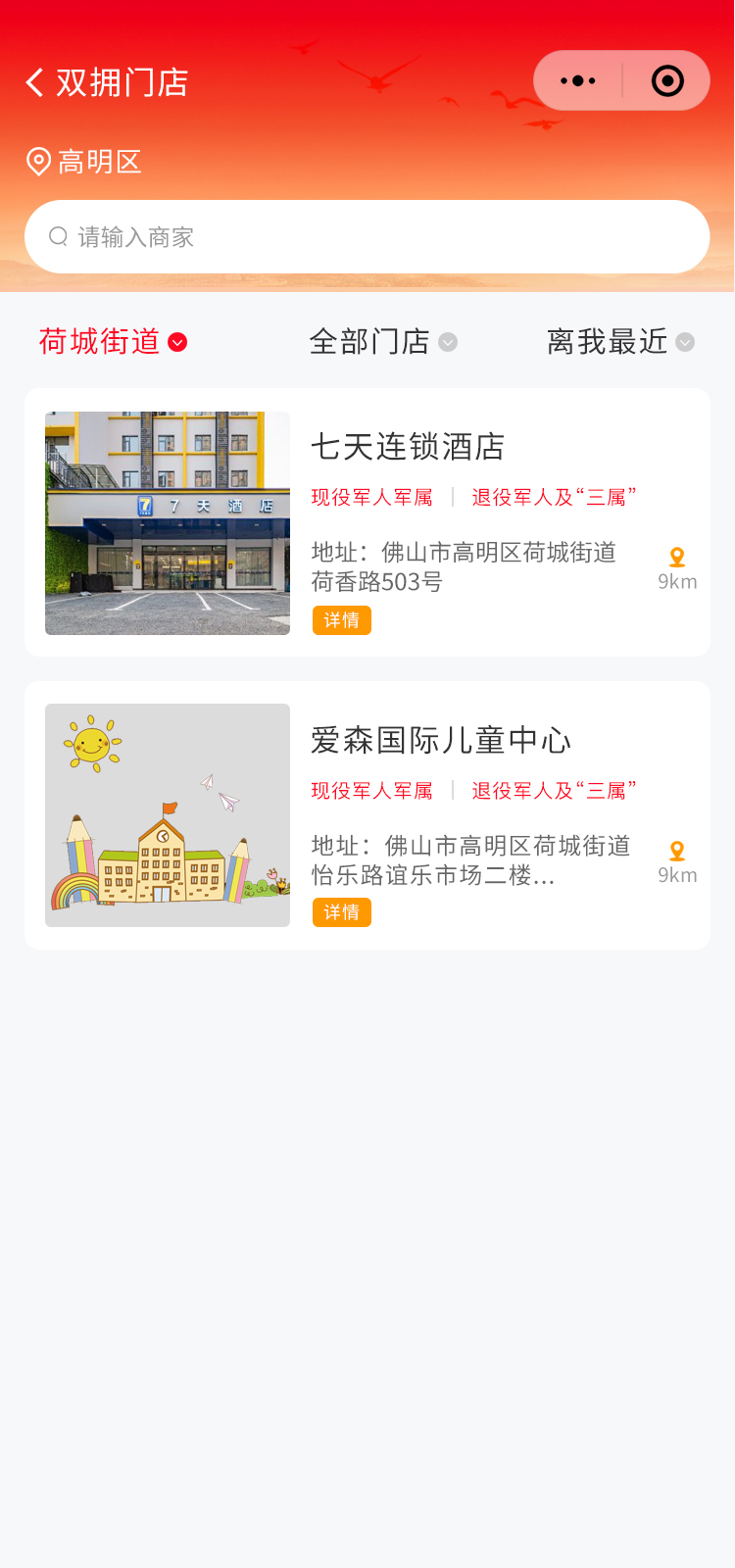Image resolution: width=735 pixels, height=1568 pixels.
Task: Tap the location pin for 爱森国际儿童中心
Action: [677, 851]
